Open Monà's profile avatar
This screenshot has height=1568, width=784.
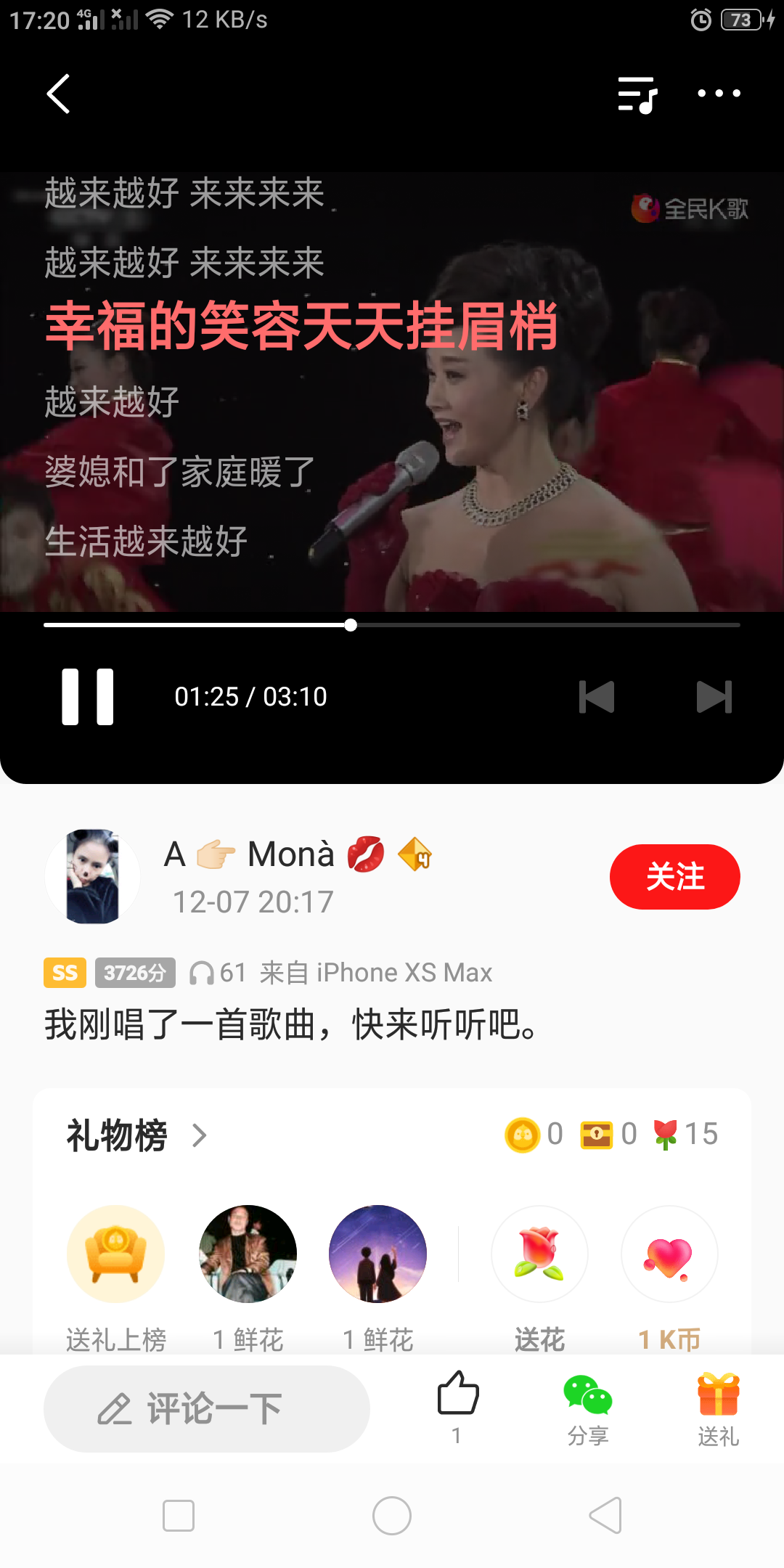(93, 877)
